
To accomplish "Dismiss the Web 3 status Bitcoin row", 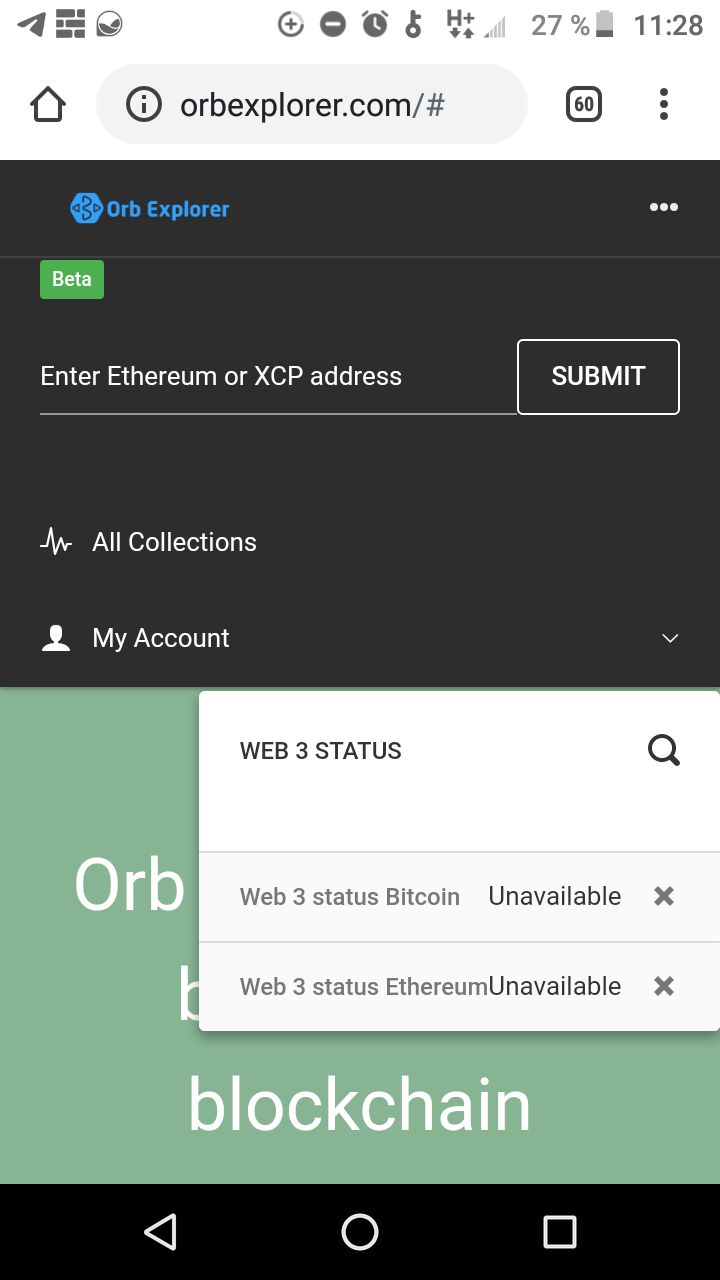I will (664, 896).
